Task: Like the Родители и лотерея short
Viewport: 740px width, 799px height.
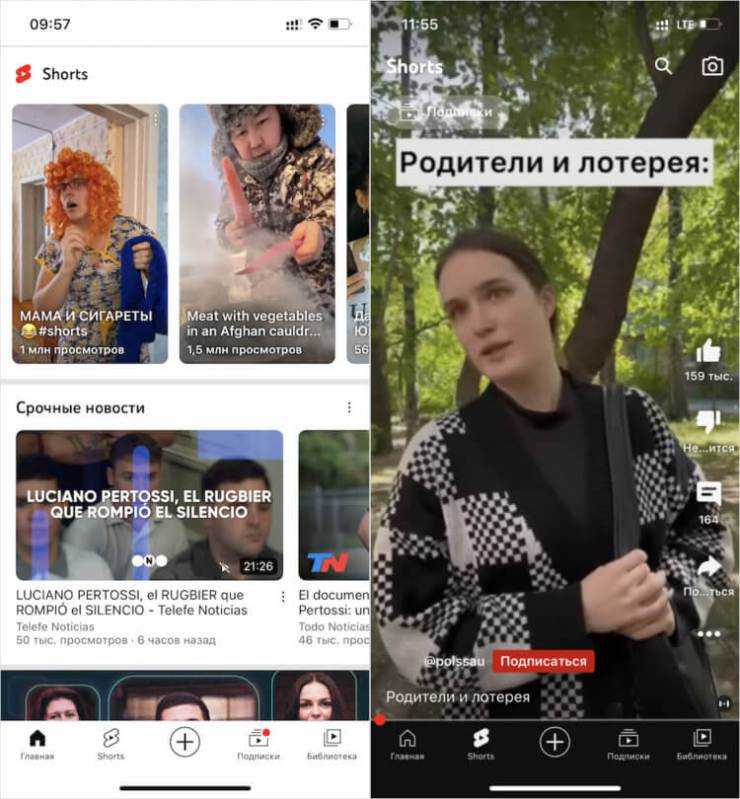Action: click(708, 351)
